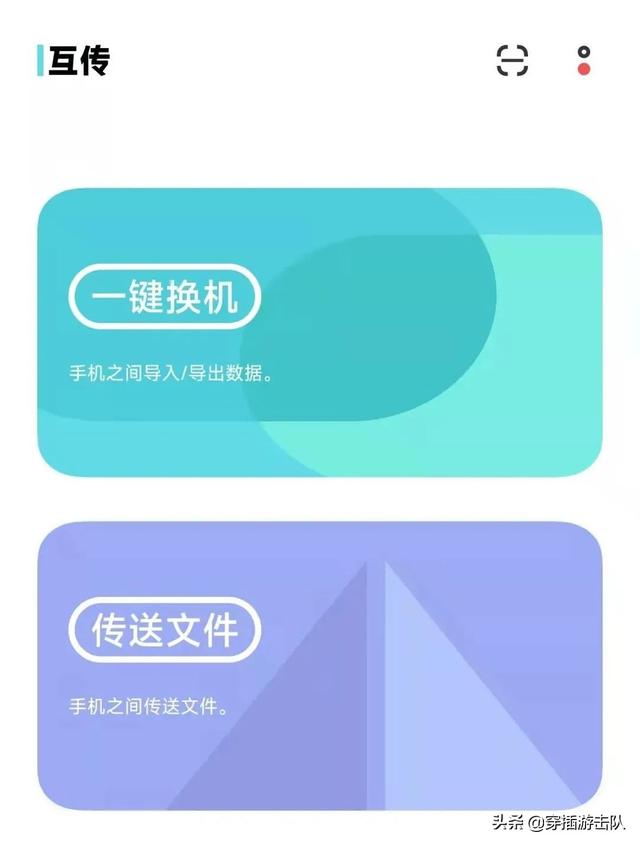The height and width of the screenshot is (845, 640).
Task: Select the 一键换机 phone clone card
Action: tap(320, 332)
